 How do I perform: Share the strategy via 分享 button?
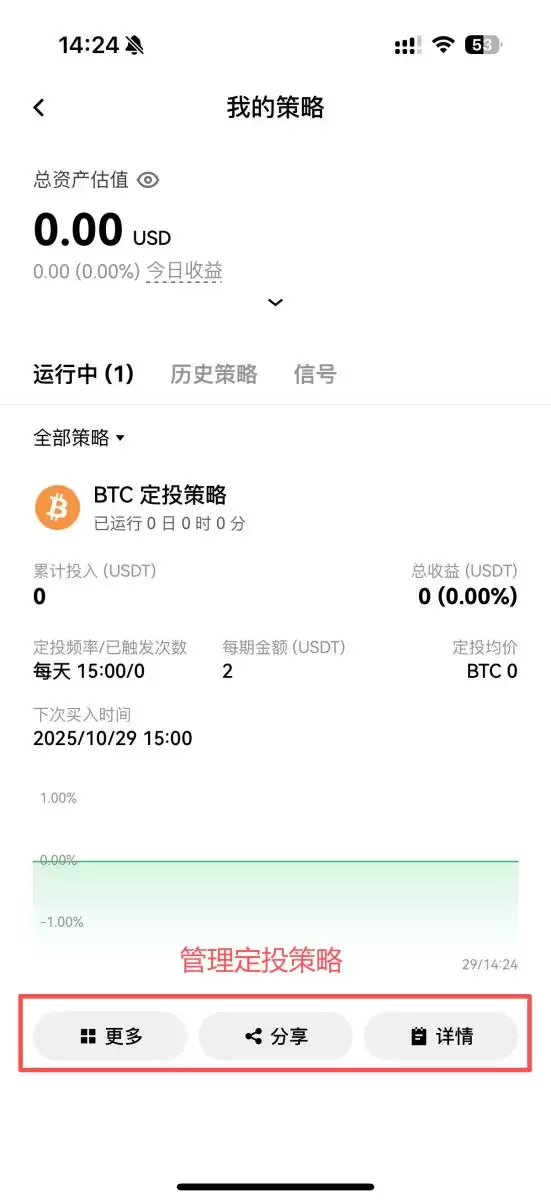(x=276, y=1036)
